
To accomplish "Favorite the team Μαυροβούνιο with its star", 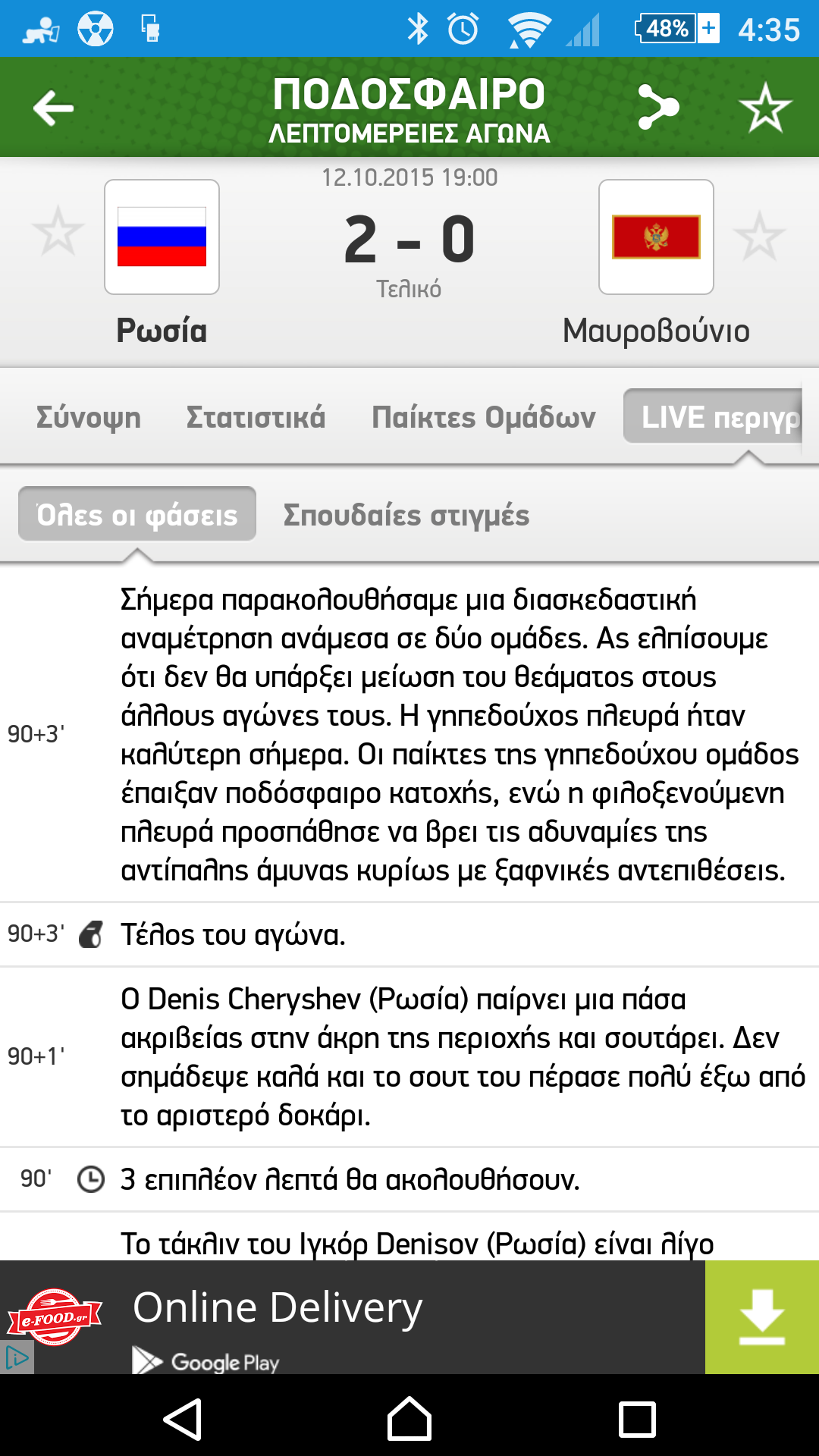I will click(x=759, y=237).
